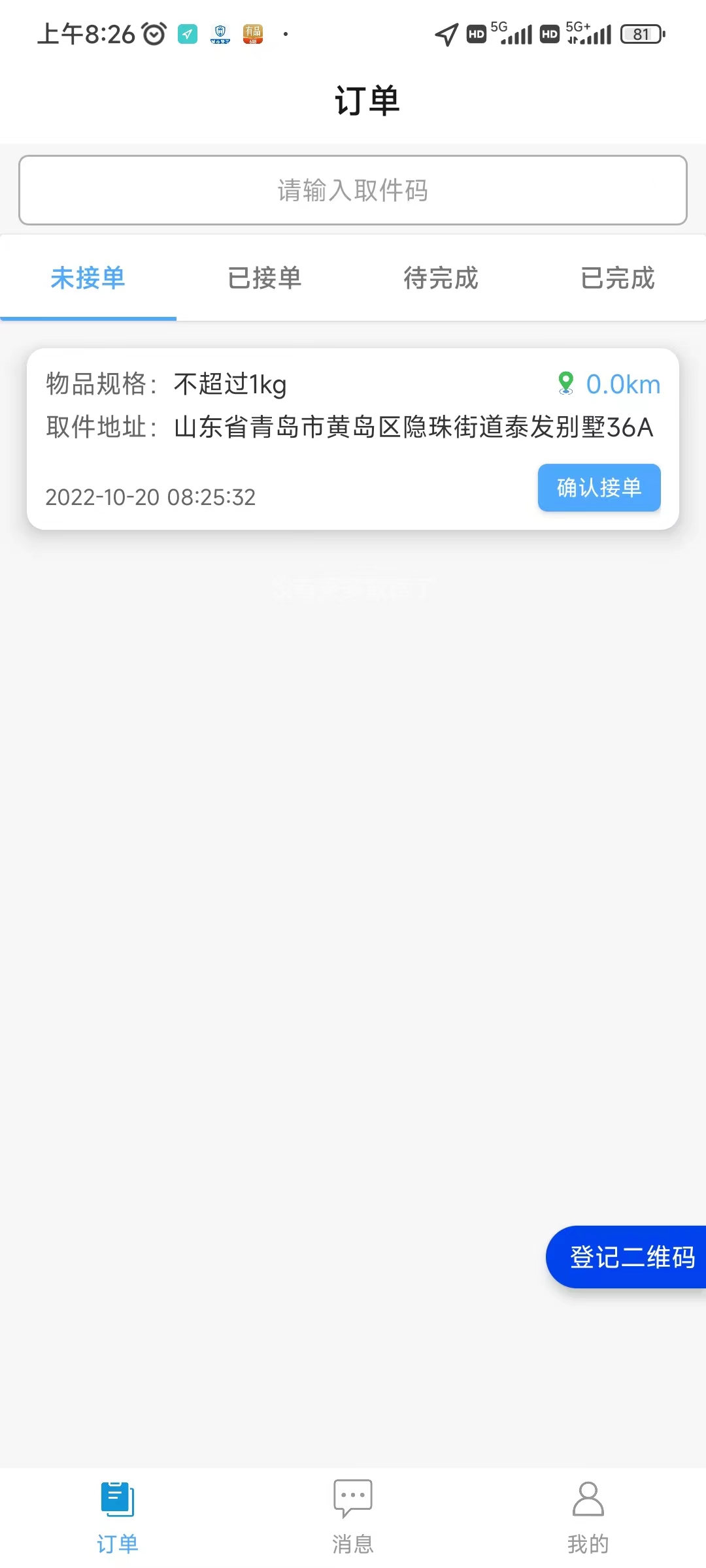
Task: Select the 未接单 tab
Action: (88, 278)
